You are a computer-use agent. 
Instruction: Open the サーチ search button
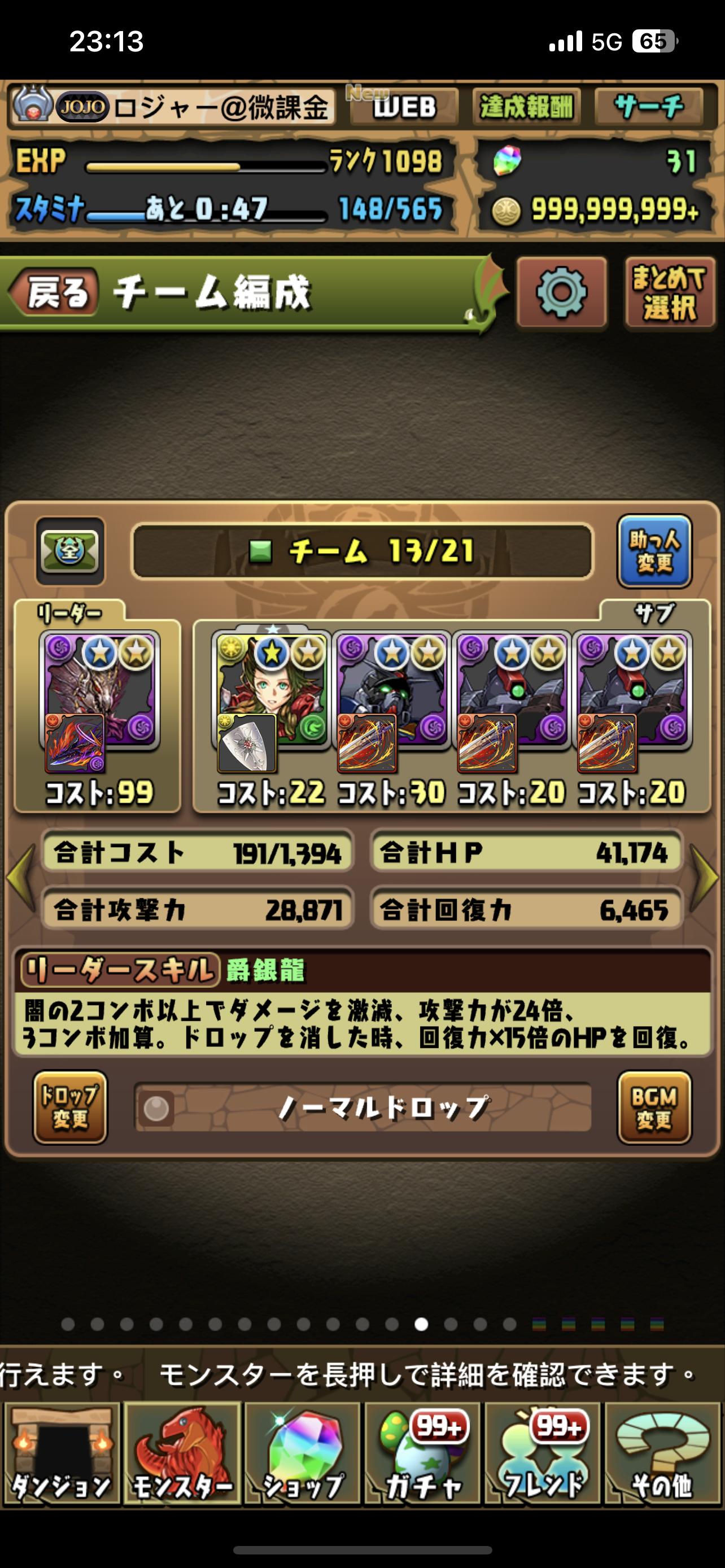tap(649, 107)
